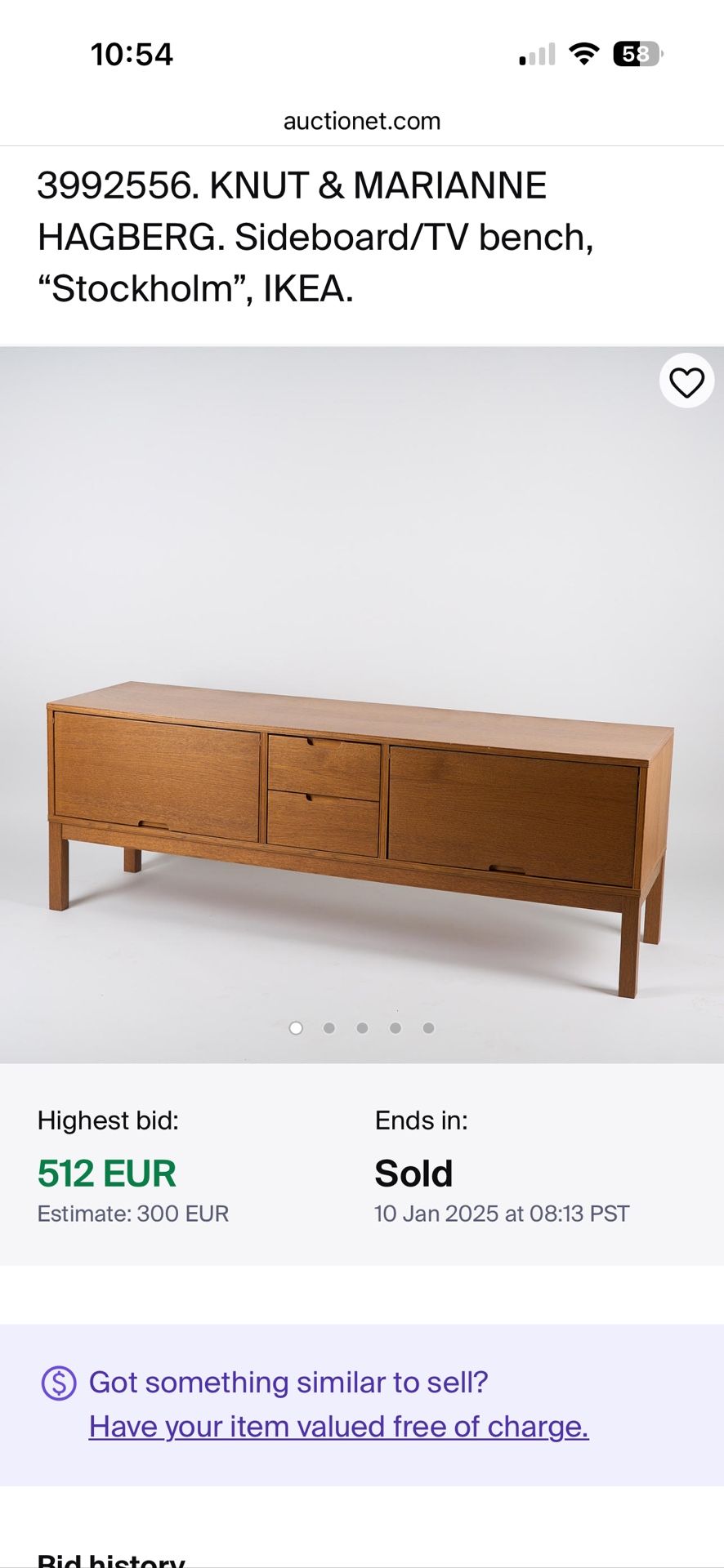Open the auctionet.com address bar
This screenshot has height=1568, width=724.
(x=362, y=121)
